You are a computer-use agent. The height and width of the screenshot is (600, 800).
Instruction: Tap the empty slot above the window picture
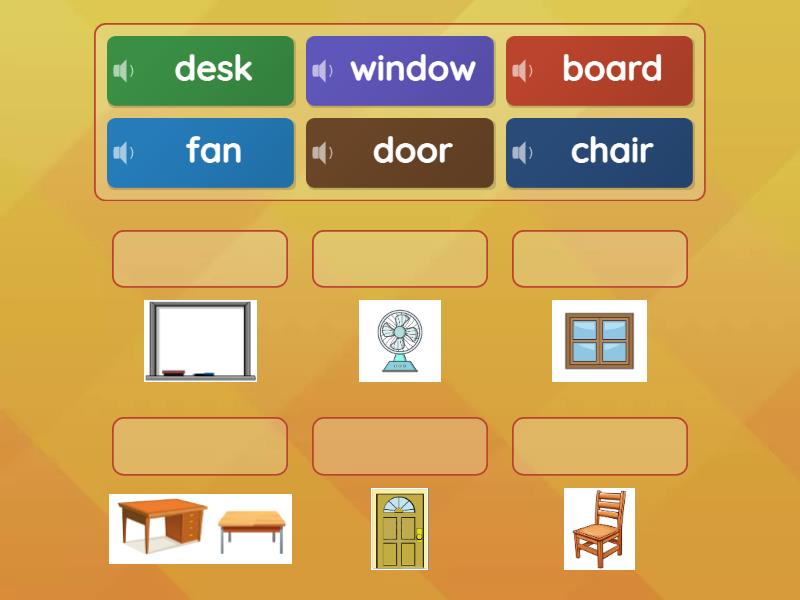click(x=600, y=259)
